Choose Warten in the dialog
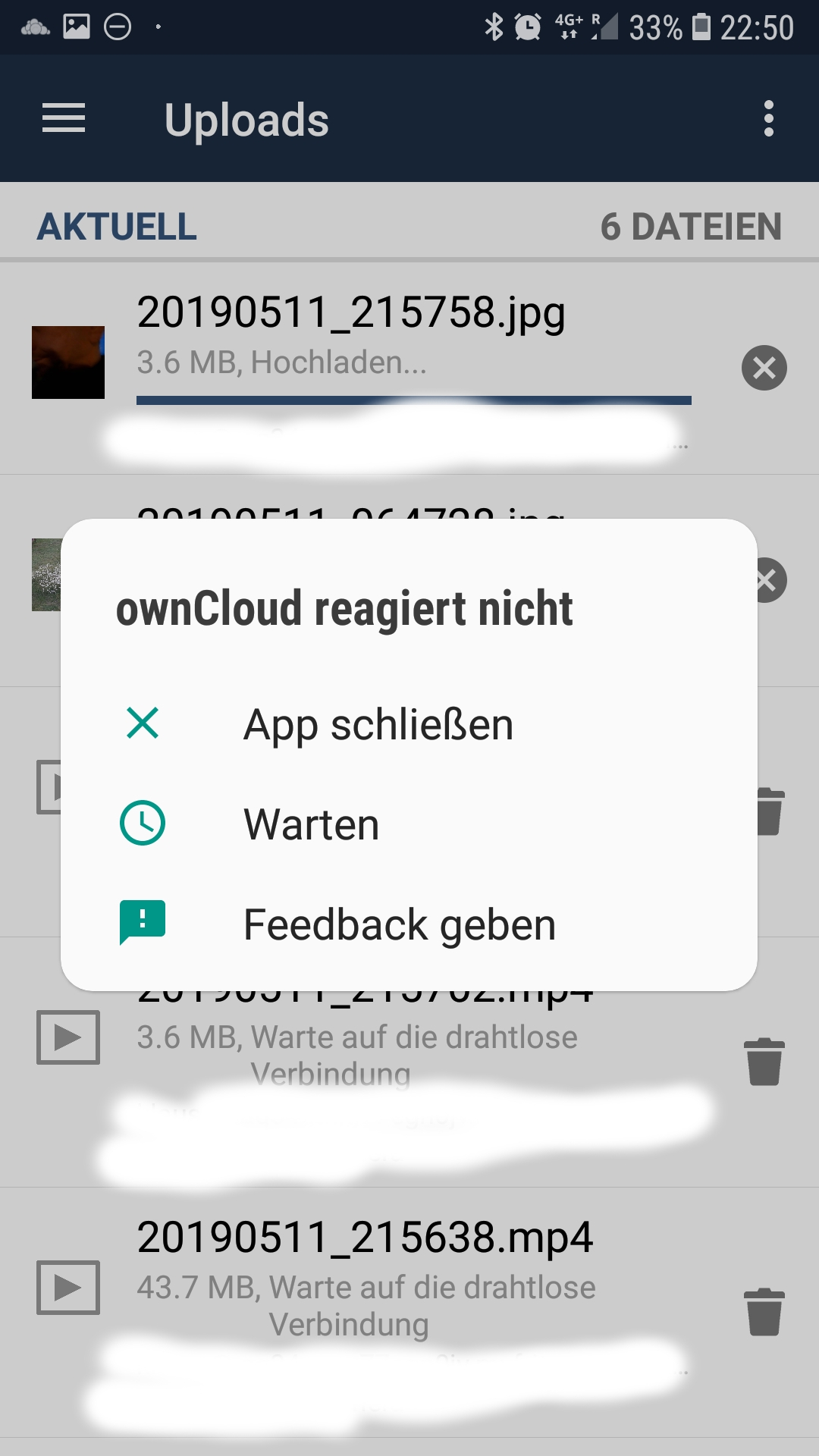Viewport: 819px width, 1456px height. coord(310,824)
